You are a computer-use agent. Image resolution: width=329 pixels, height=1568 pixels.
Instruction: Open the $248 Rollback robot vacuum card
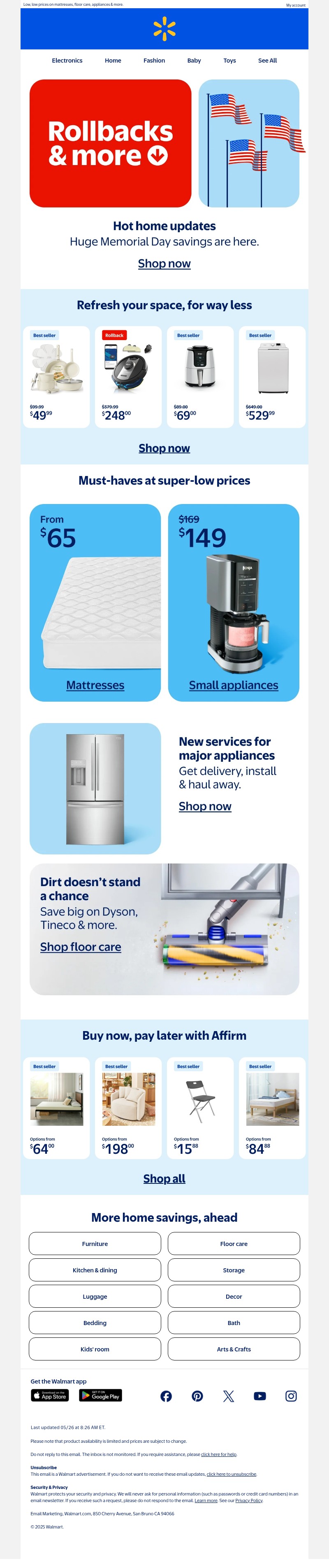(128, 378)
